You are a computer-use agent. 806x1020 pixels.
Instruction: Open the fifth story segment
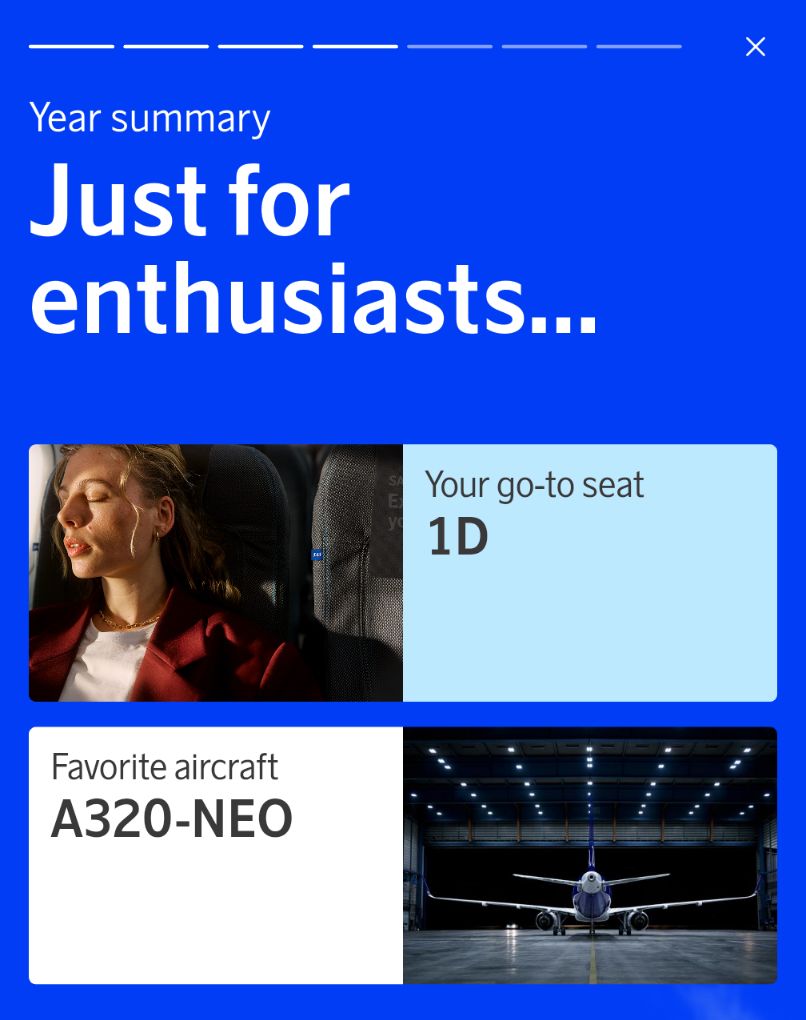(x=450, y=46)
